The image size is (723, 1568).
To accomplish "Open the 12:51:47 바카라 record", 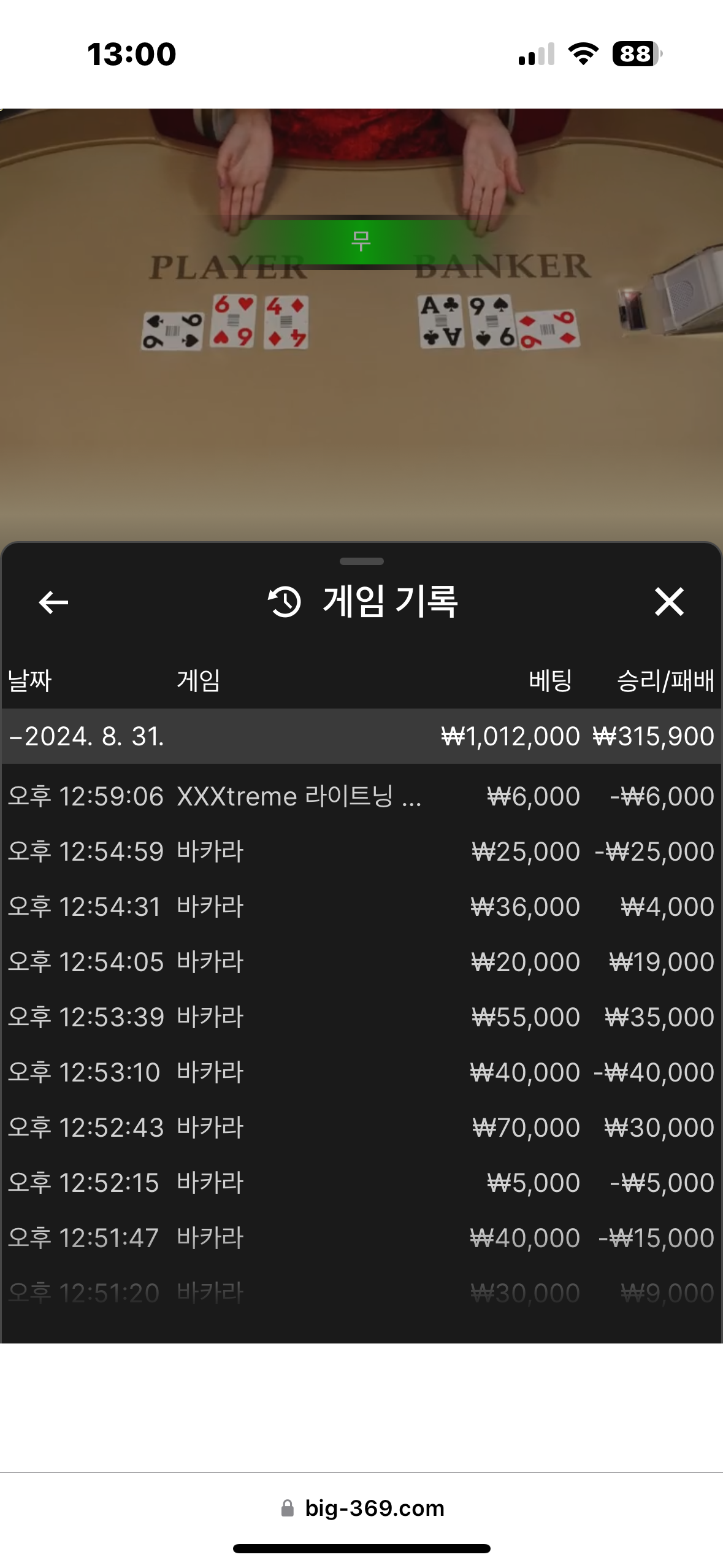I will tap(361, 1238).
